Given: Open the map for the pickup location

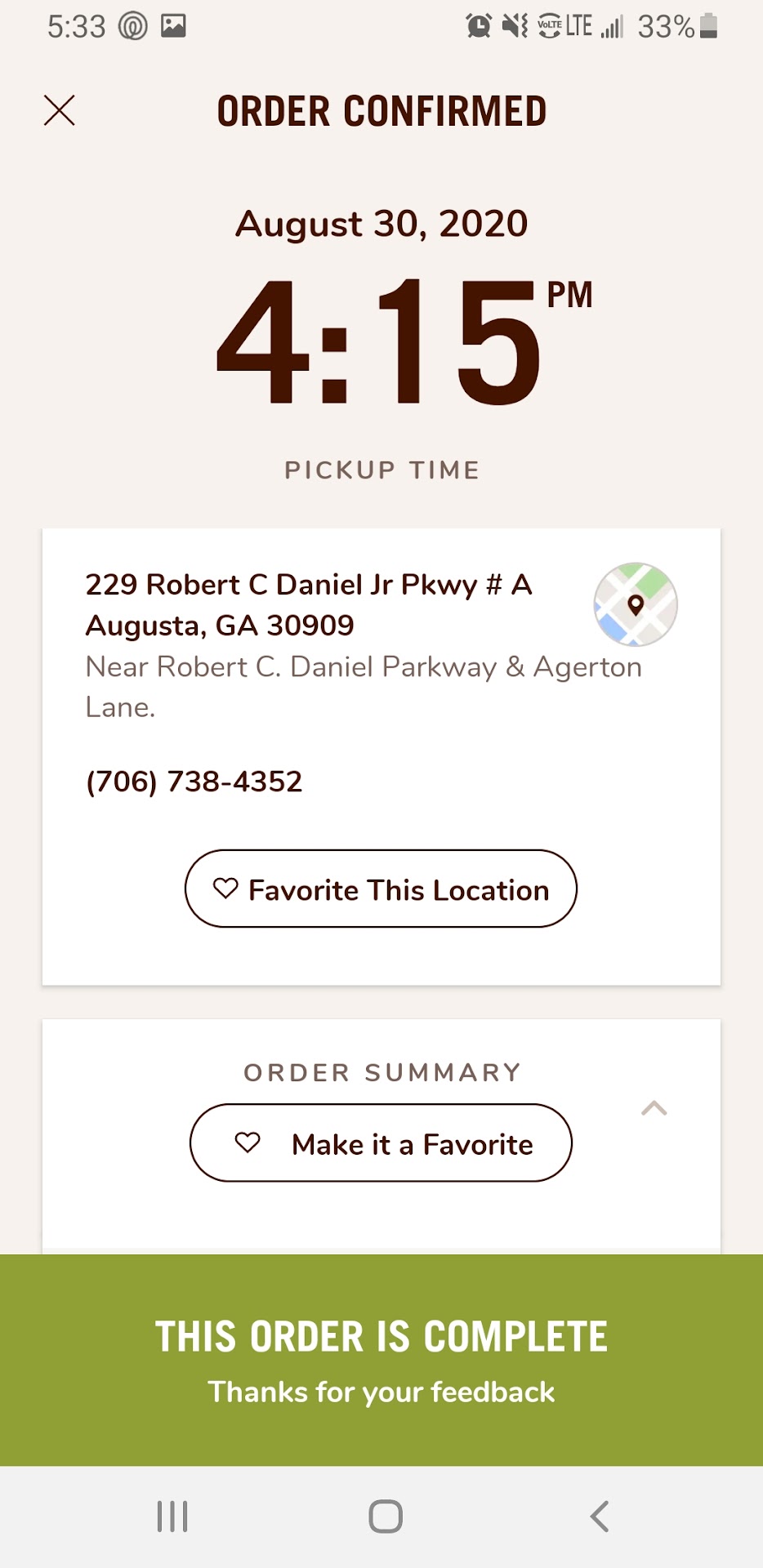Looking at the screenshot, I should coord(635,605).
